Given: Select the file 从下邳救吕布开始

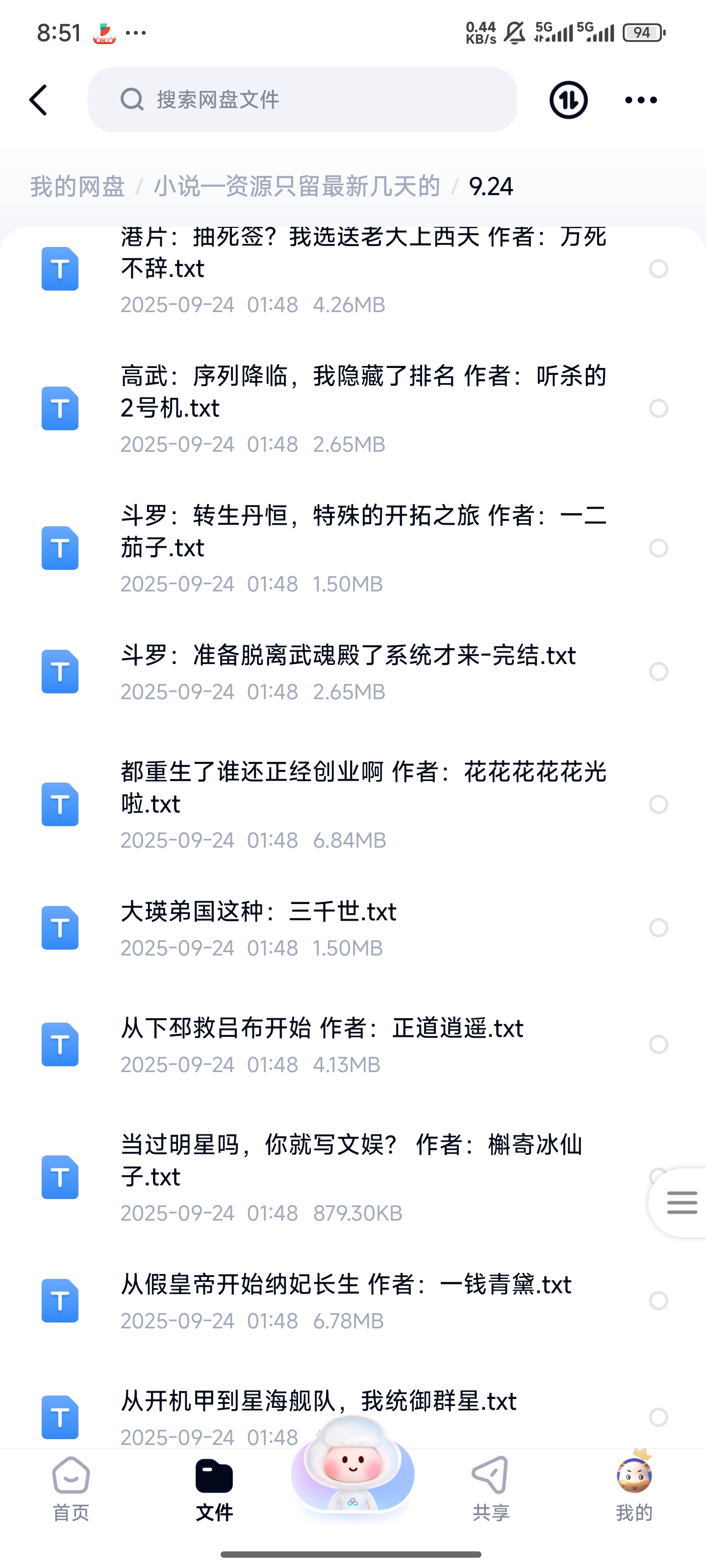Looking at the screenshot, I should click(x=658, y=1045).
